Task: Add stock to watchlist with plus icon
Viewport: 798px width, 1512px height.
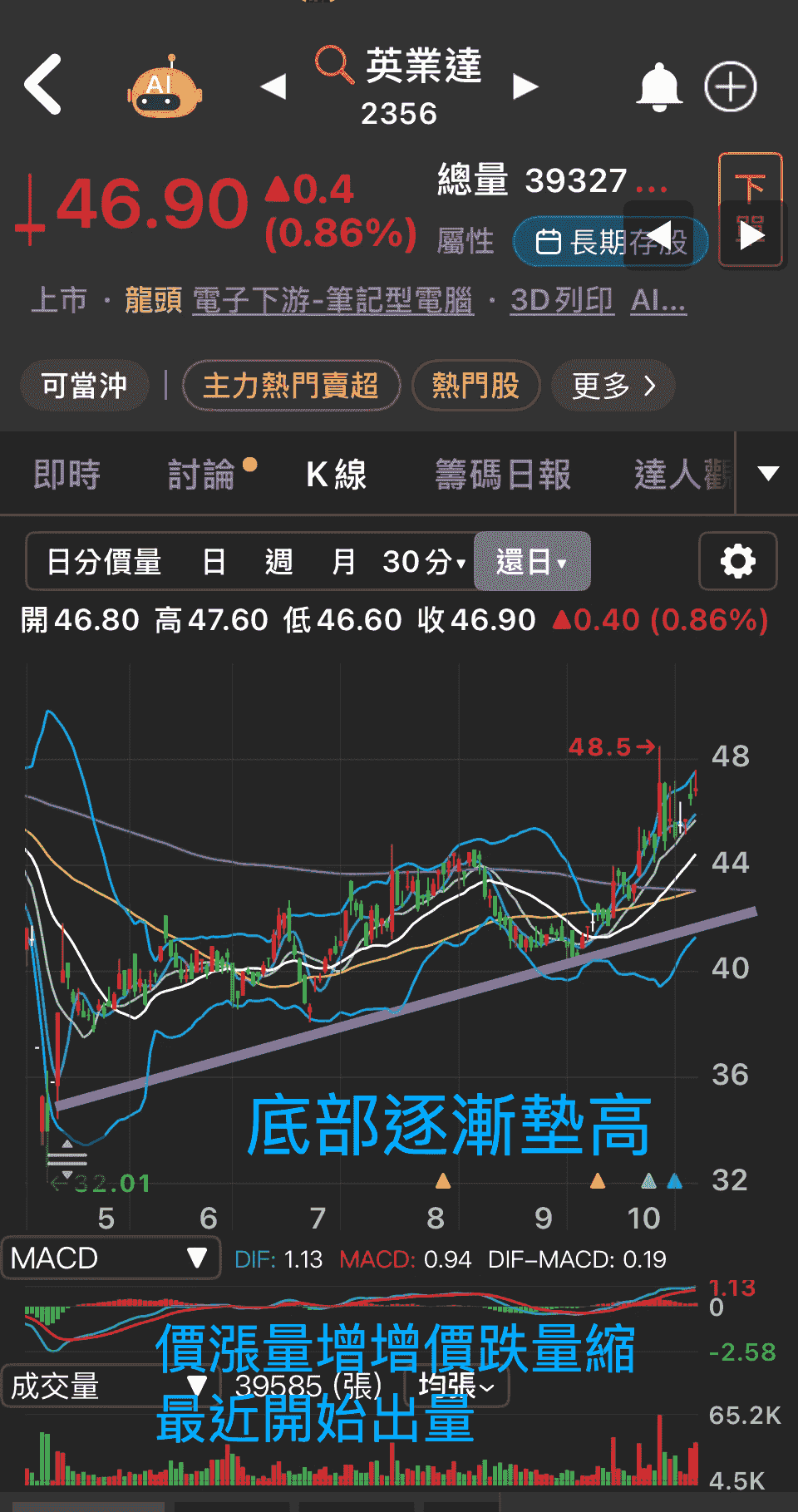Action: coord(730,86)
